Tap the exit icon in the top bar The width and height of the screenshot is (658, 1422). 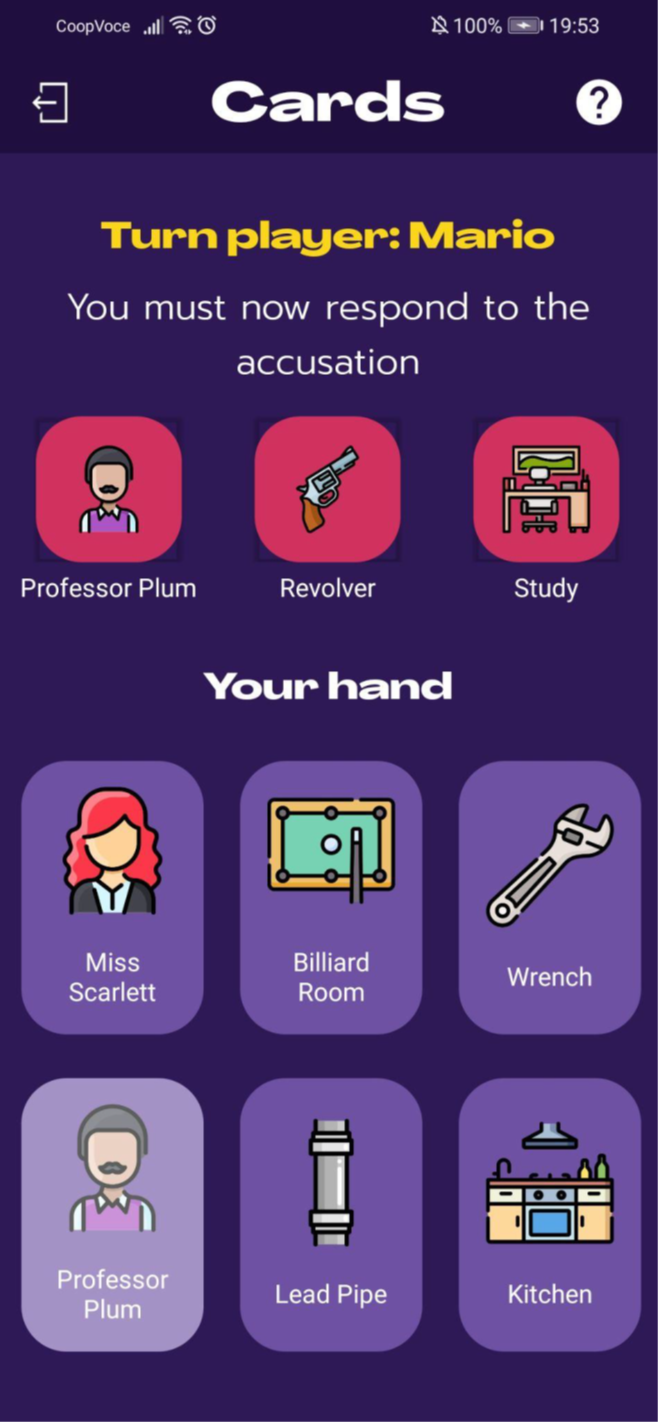coord(50,103)
